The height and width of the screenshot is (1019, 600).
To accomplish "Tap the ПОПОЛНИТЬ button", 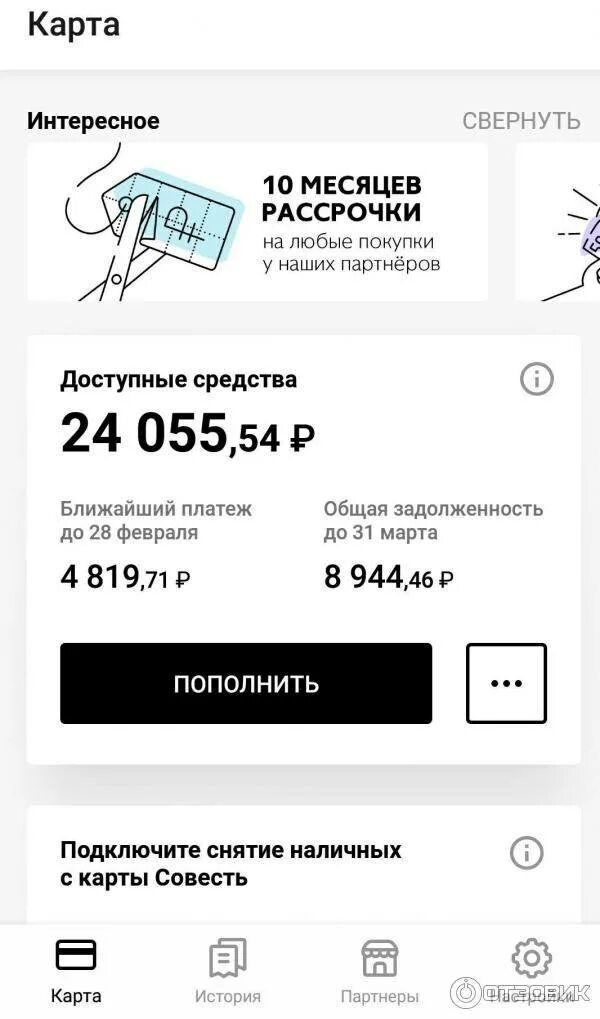I will (x=246, y=683).
